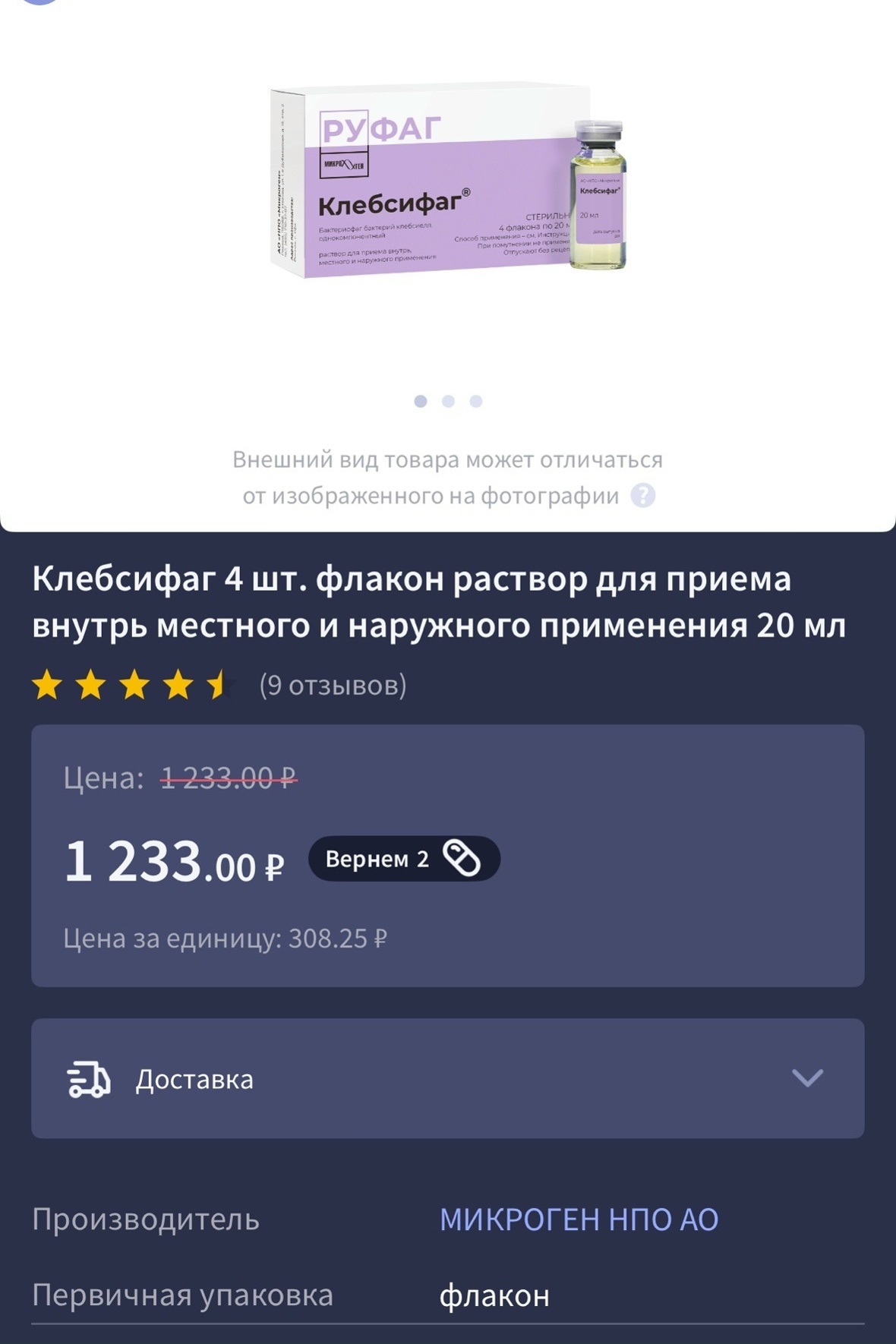The width and height of the screenshot is (896, 1344).
Task: Tap the Вернем 2 cashback badge
Action: pos(403,859)
